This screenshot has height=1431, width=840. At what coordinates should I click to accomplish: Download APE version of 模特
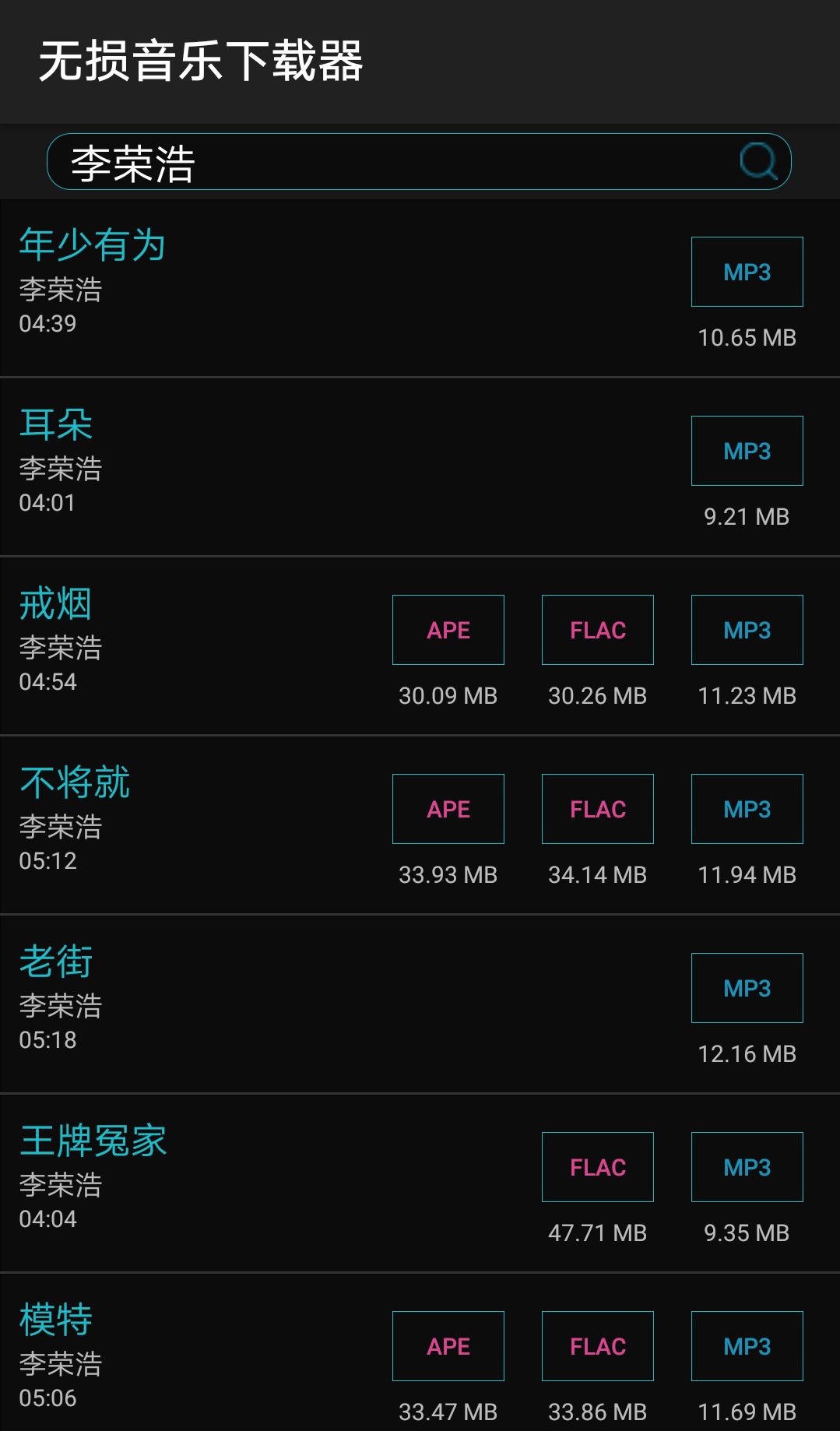click(448, 1345)
